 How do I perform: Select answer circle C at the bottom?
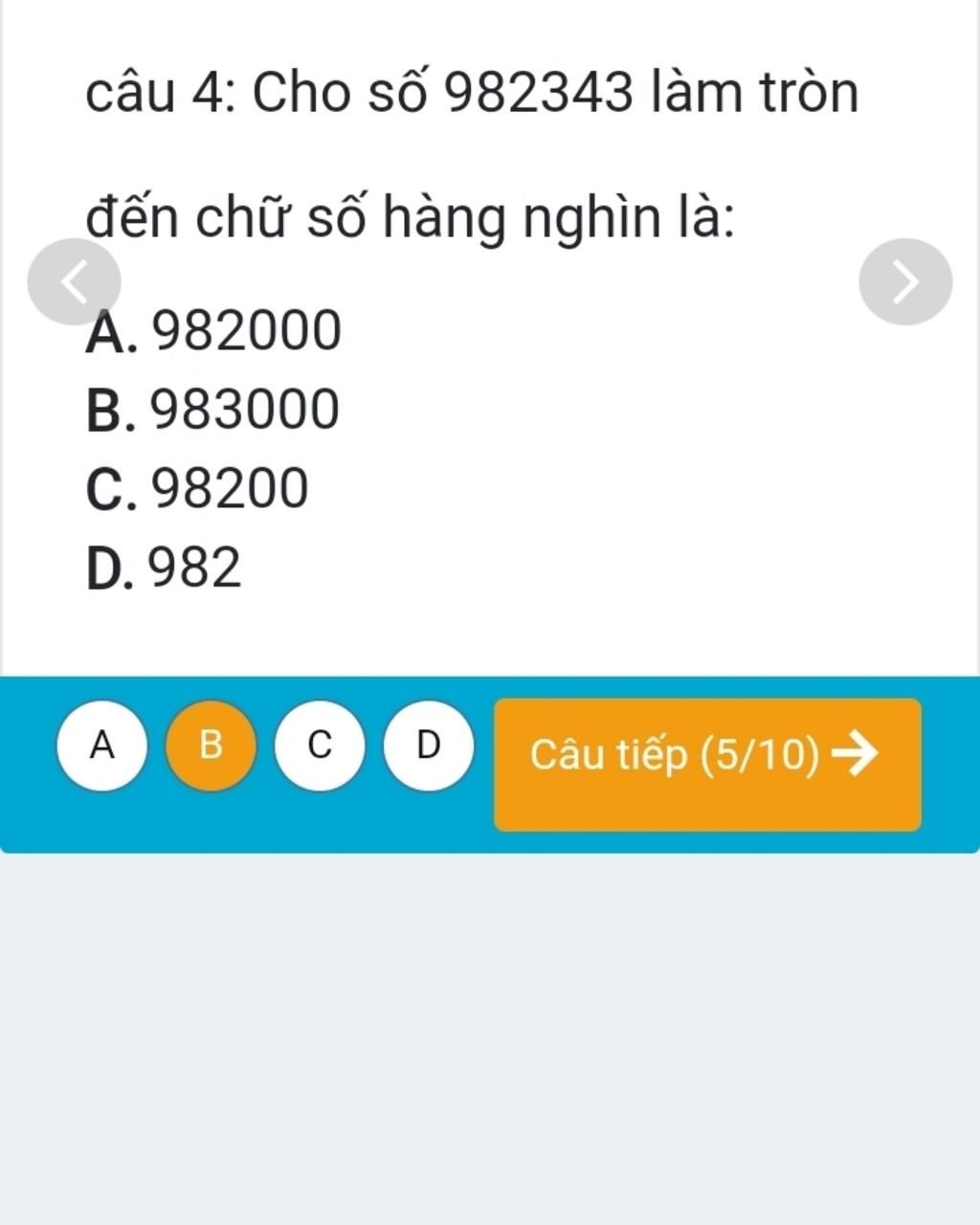(320, 747)
